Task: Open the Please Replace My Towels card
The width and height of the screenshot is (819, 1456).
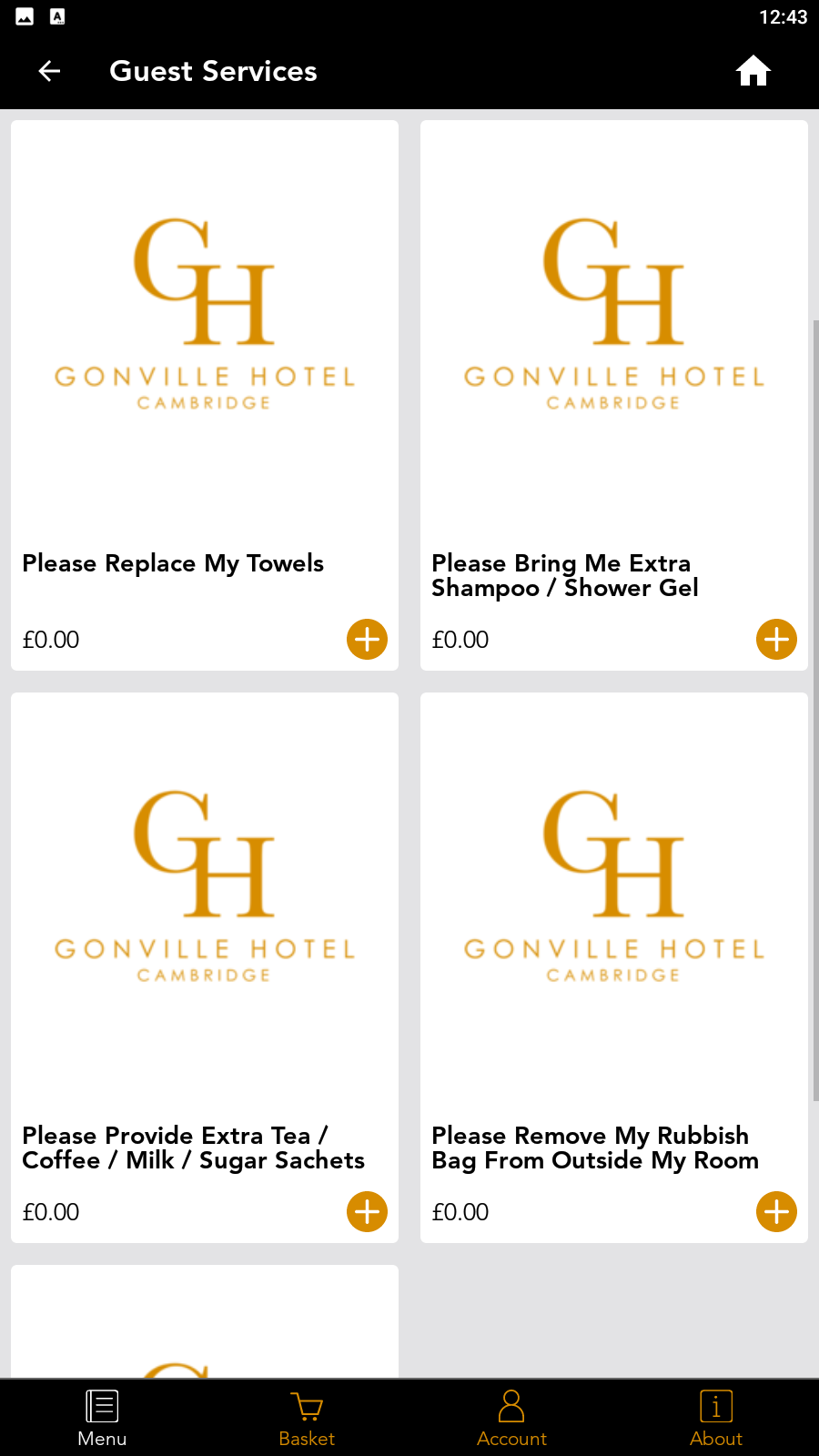Action: [x=205, y=396]
